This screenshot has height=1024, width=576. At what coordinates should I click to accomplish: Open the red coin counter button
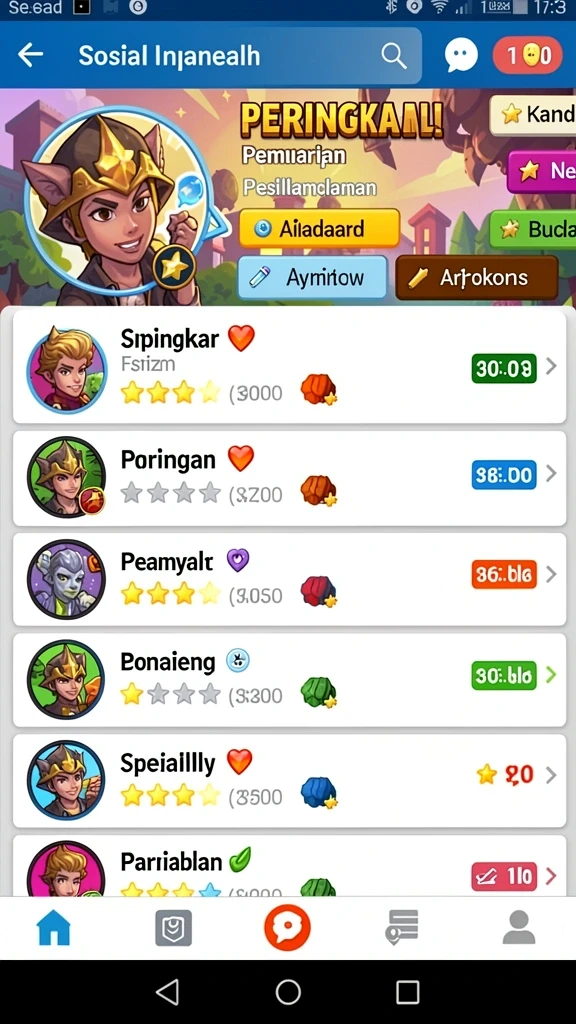click(x=528, y=56)
